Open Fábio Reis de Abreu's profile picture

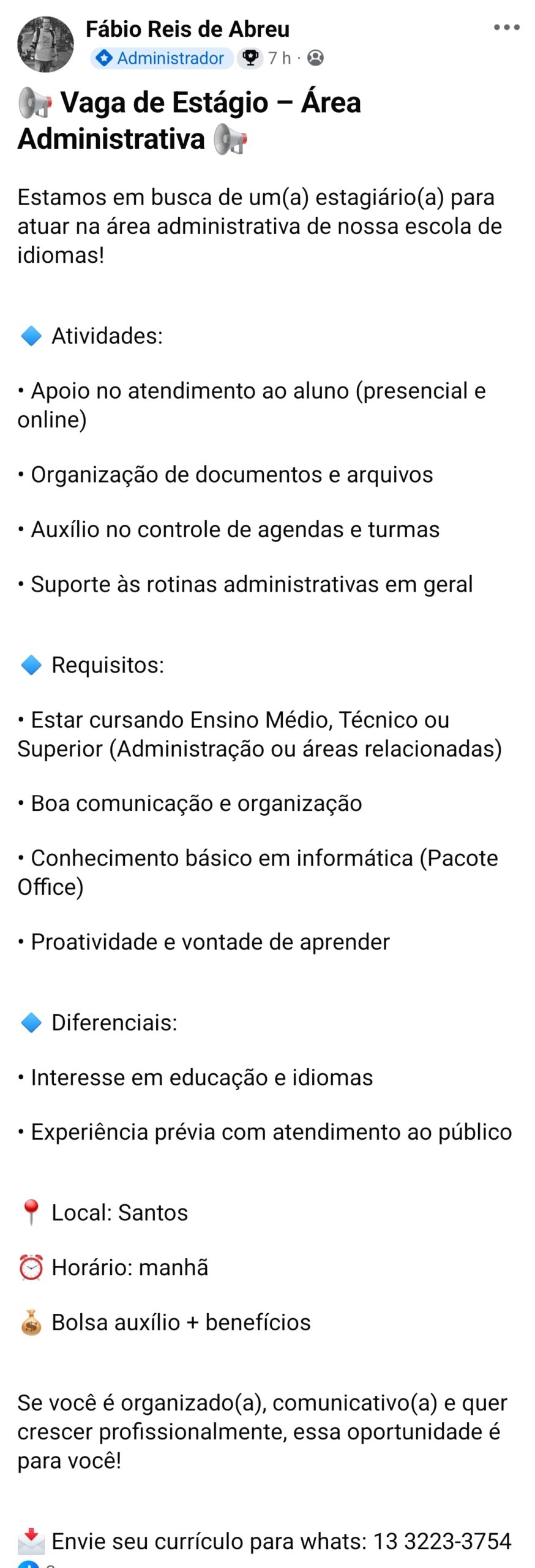[x=45, y=44]
